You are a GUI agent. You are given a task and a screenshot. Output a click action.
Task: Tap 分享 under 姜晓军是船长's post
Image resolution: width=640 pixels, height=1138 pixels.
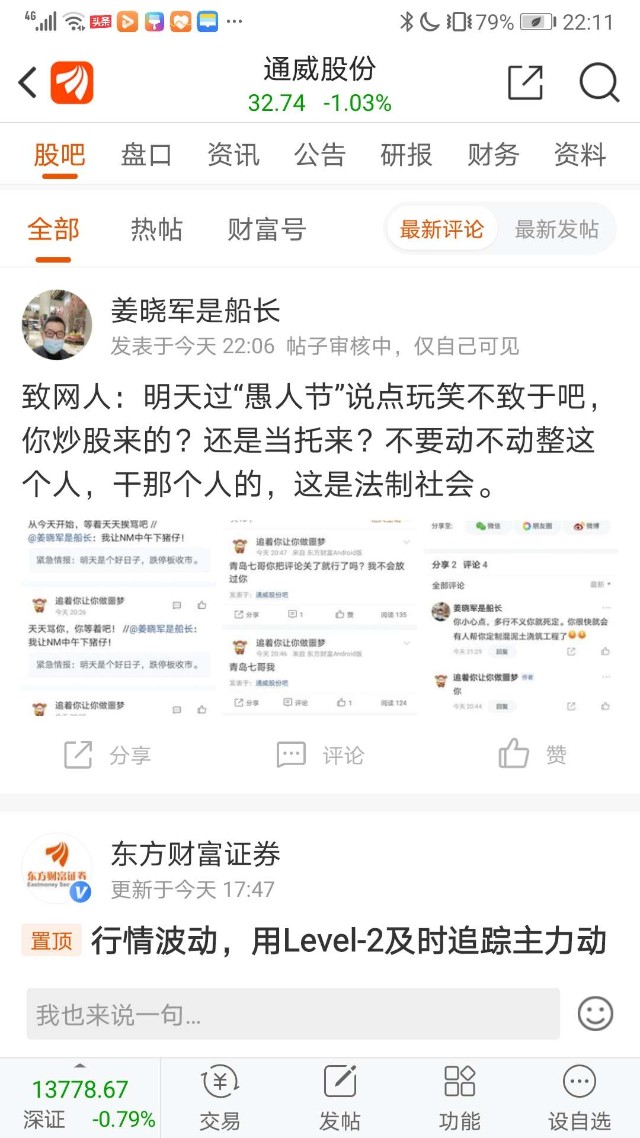tap(107, 755)
